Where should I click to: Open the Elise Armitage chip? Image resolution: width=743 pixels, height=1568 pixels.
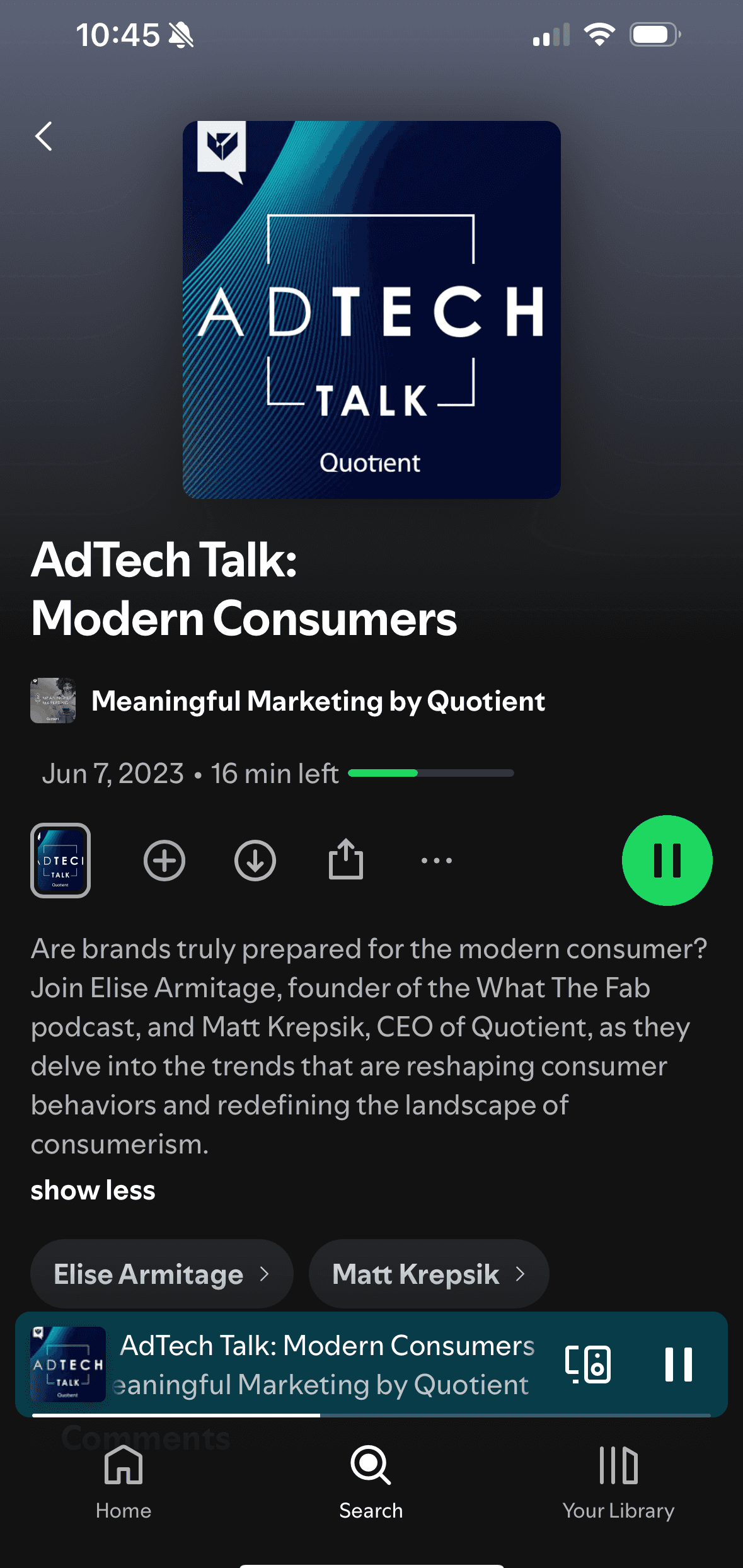(x=161, y=1274)
